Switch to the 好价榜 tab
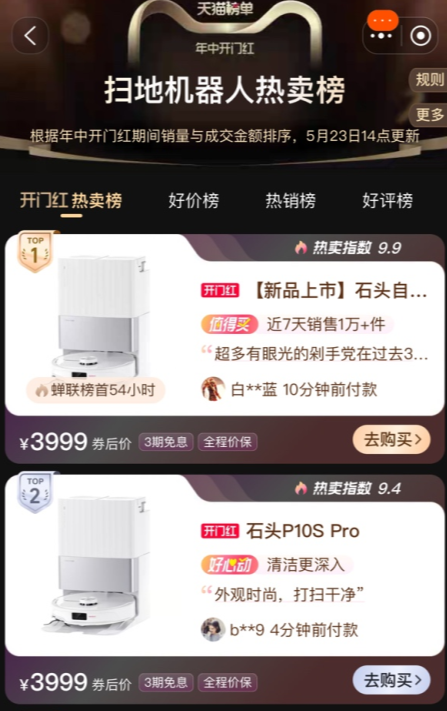Screen dimensions: 447x711 [194, 200]
